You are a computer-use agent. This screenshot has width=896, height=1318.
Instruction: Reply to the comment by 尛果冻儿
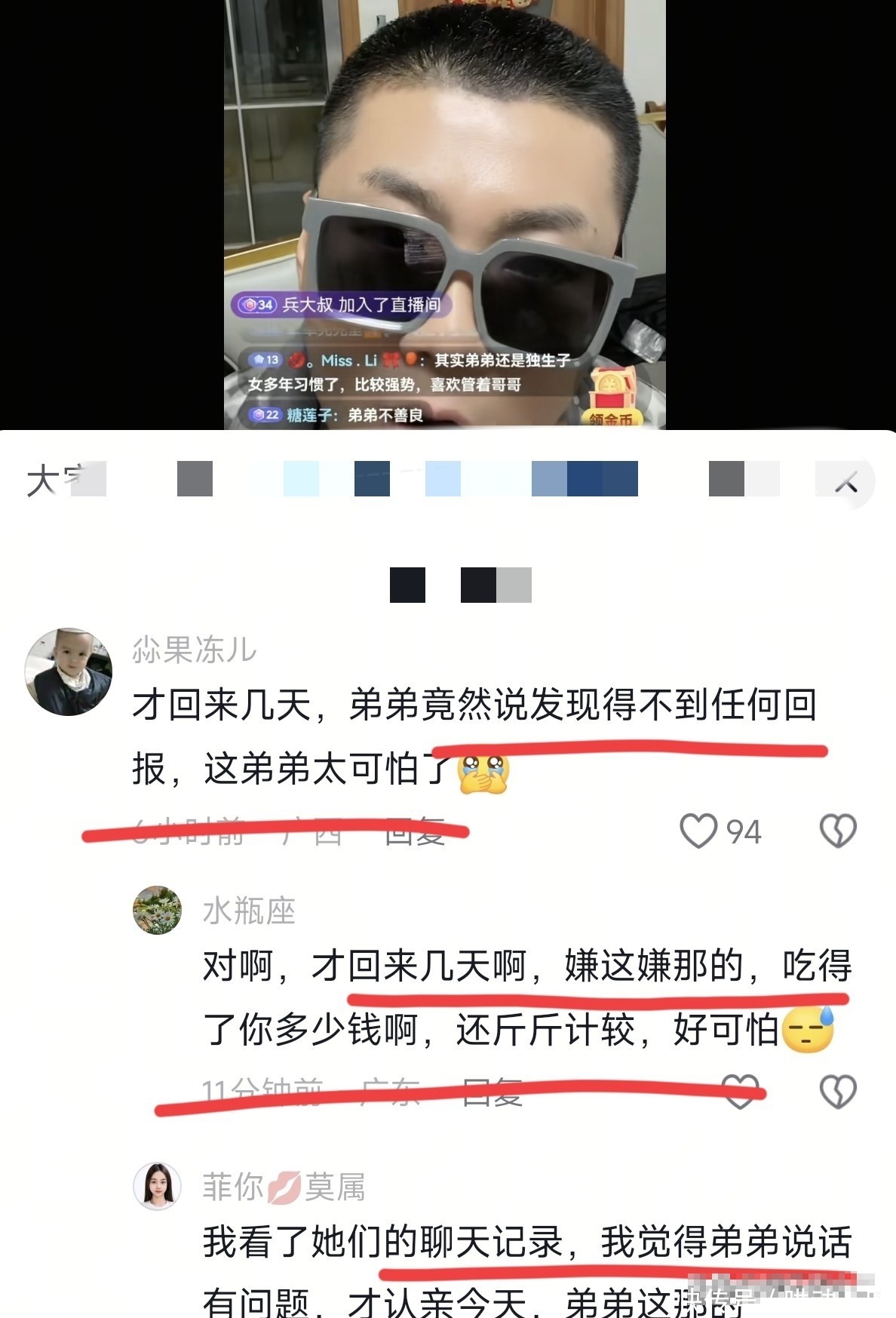pos(414,833)
